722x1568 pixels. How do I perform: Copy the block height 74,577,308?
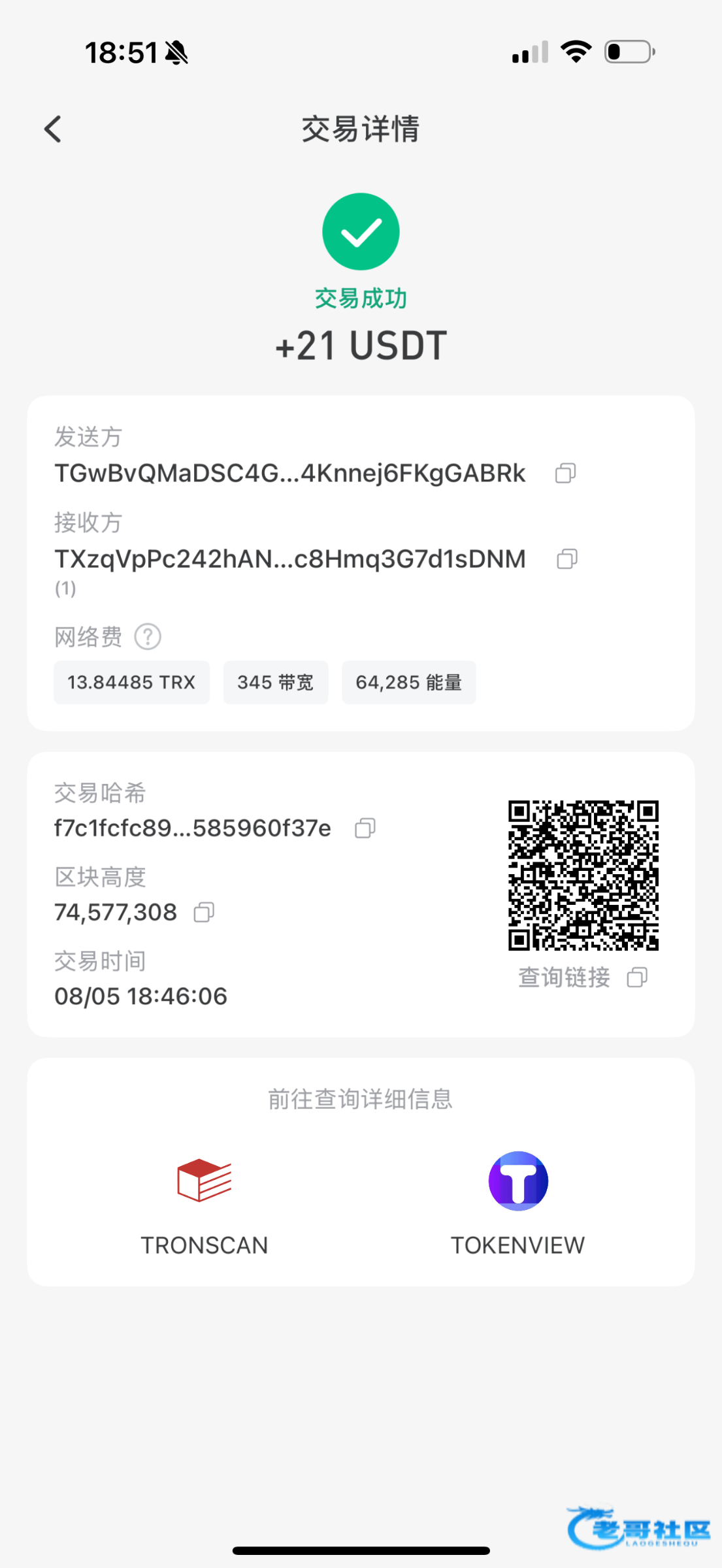pyautogui.click(x=204, y=912)
